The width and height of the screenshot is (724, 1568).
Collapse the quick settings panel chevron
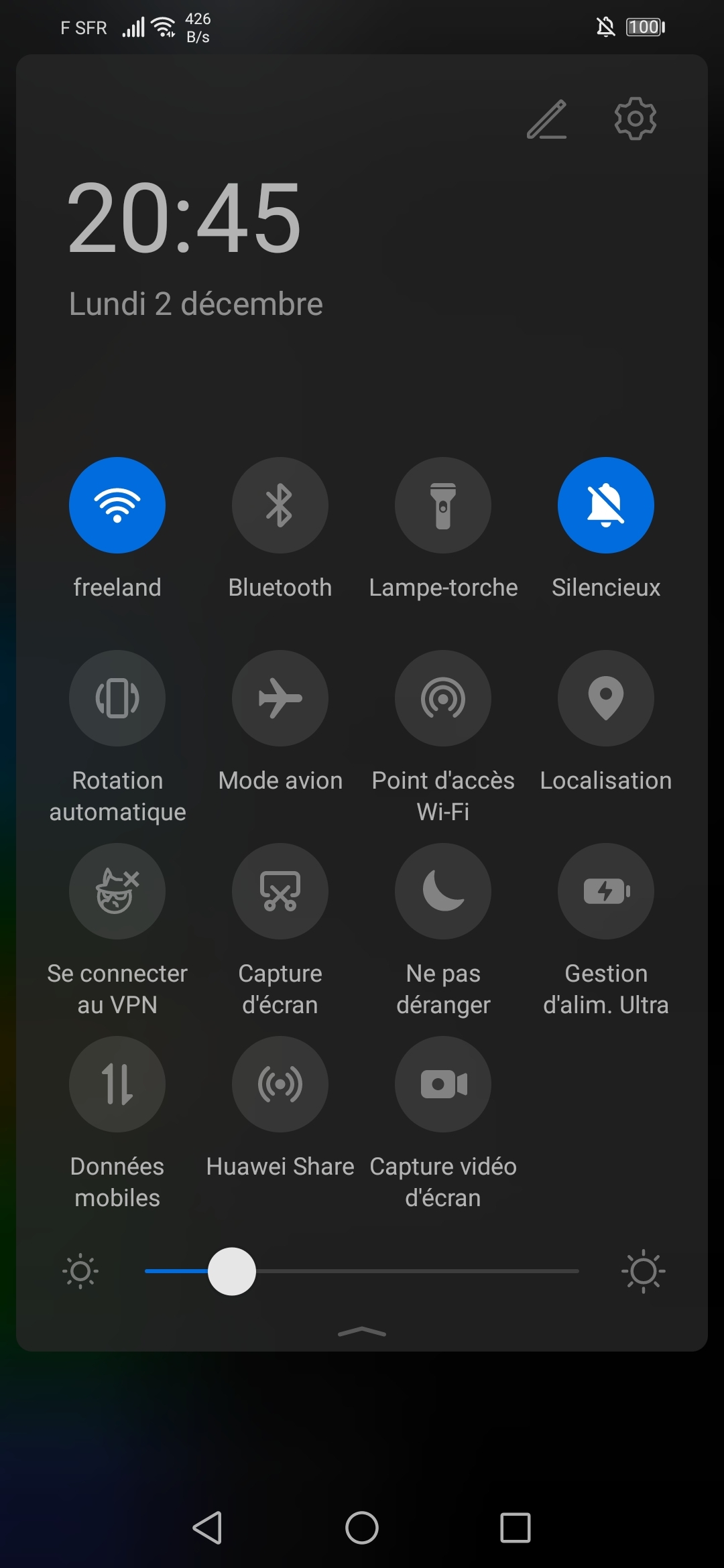click(361, 1332)
